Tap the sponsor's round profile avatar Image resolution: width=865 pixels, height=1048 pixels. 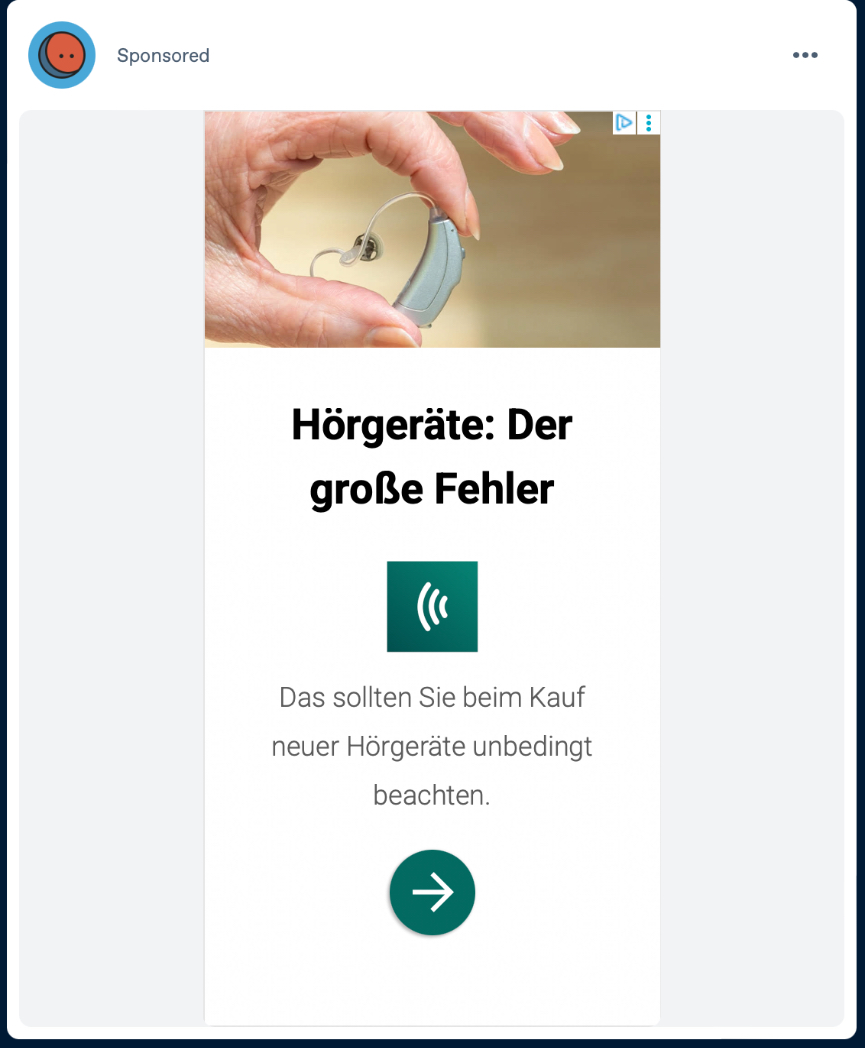pos(61,55)
